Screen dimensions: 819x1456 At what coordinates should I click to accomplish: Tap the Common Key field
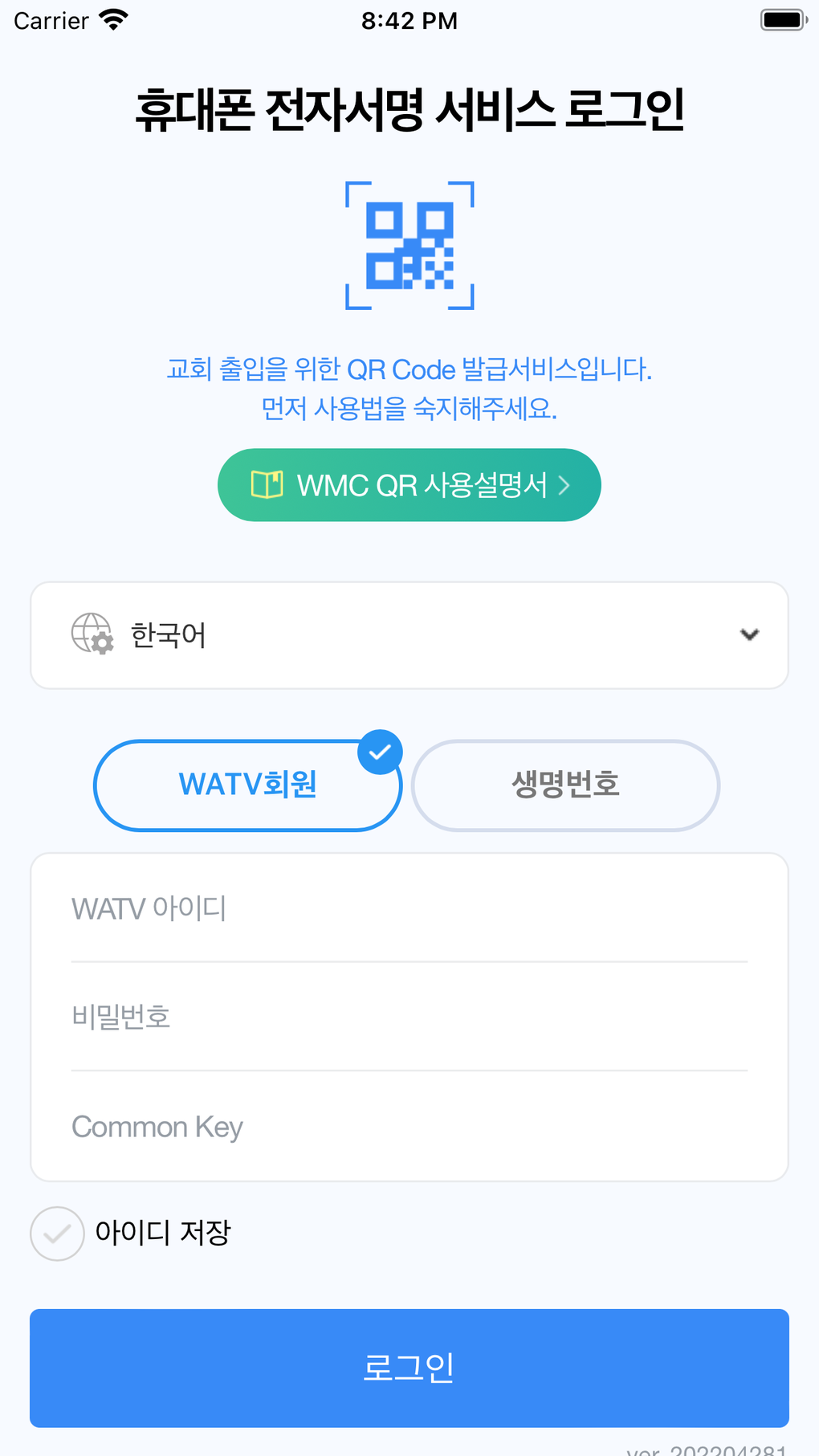[x=409, y=1127]
